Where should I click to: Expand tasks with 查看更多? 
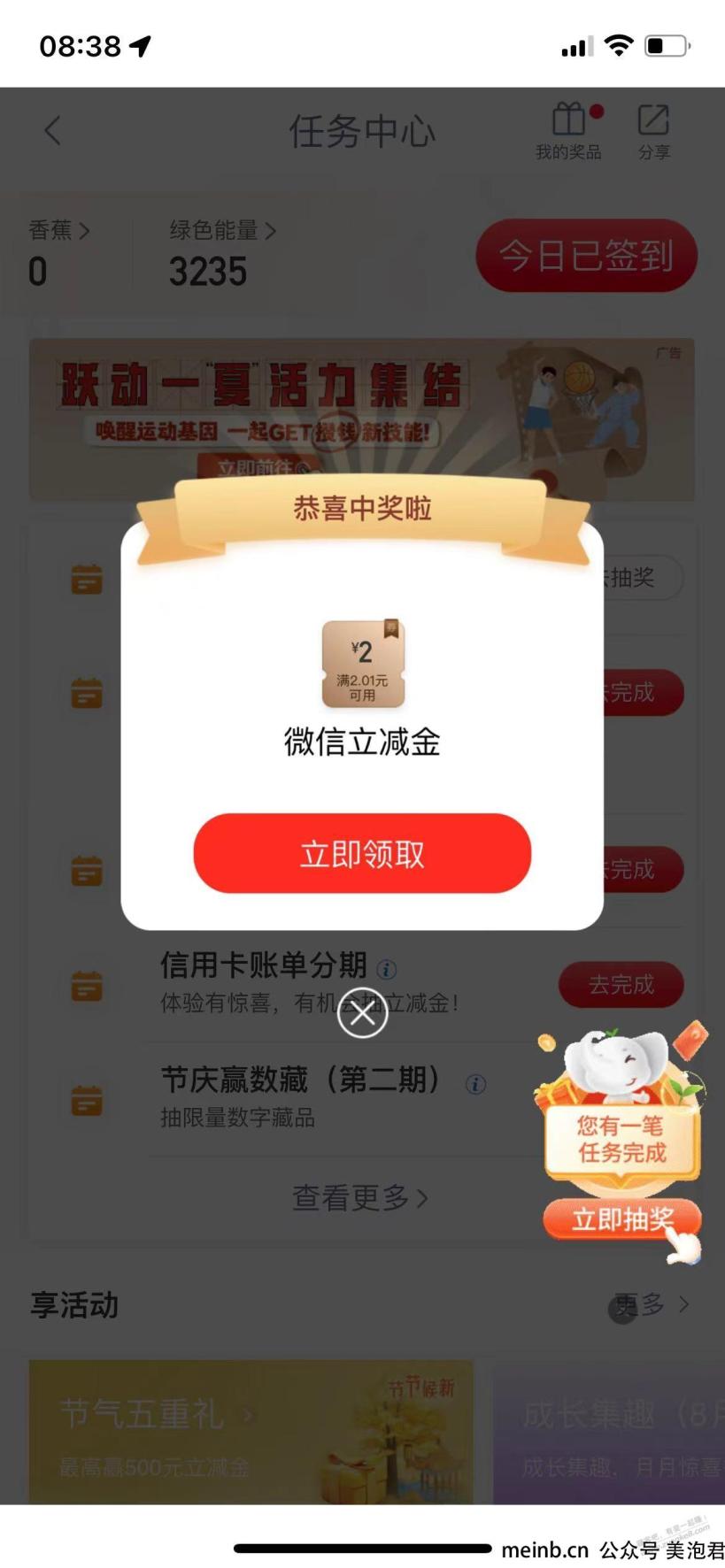[x=360, y=1198]
